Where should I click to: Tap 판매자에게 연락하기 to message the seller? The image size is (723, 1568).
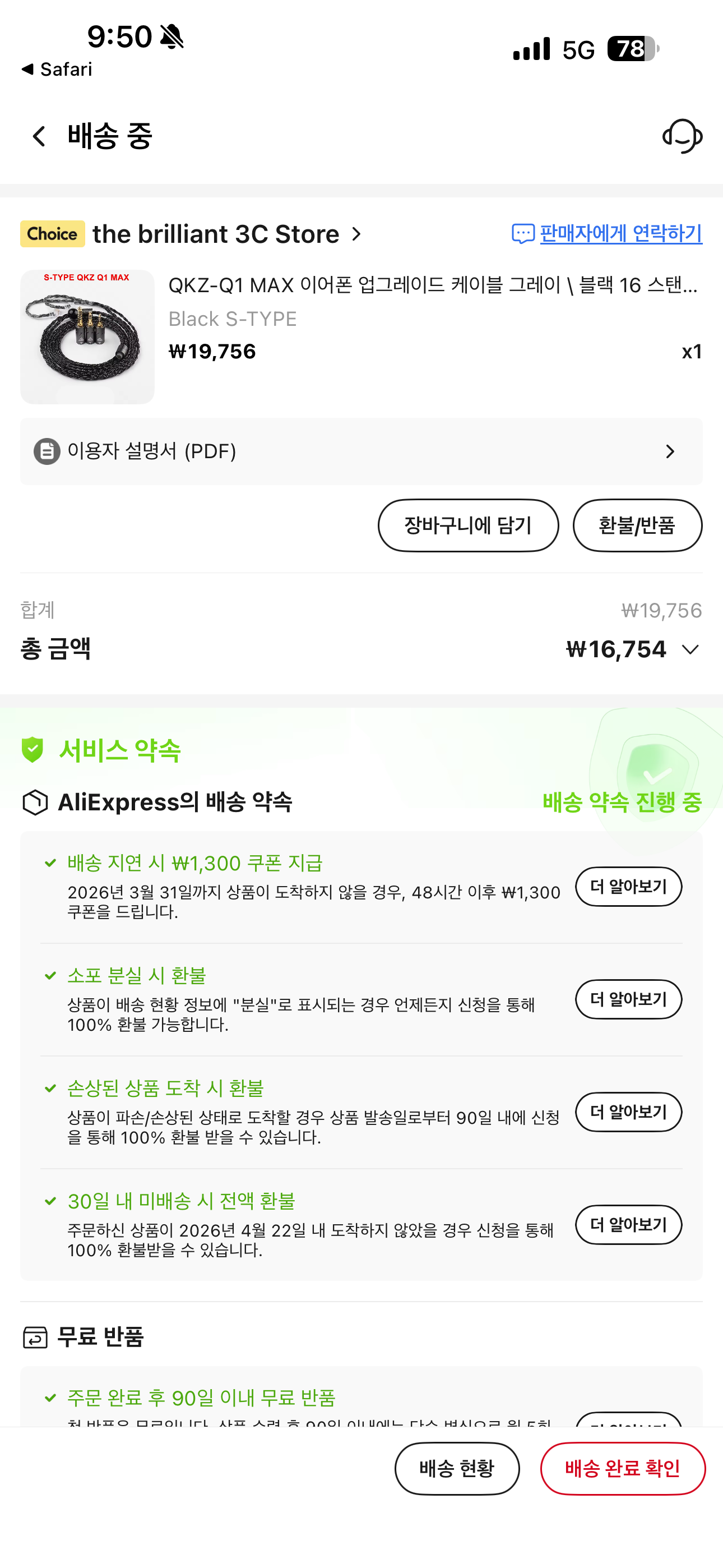point(608,234)
